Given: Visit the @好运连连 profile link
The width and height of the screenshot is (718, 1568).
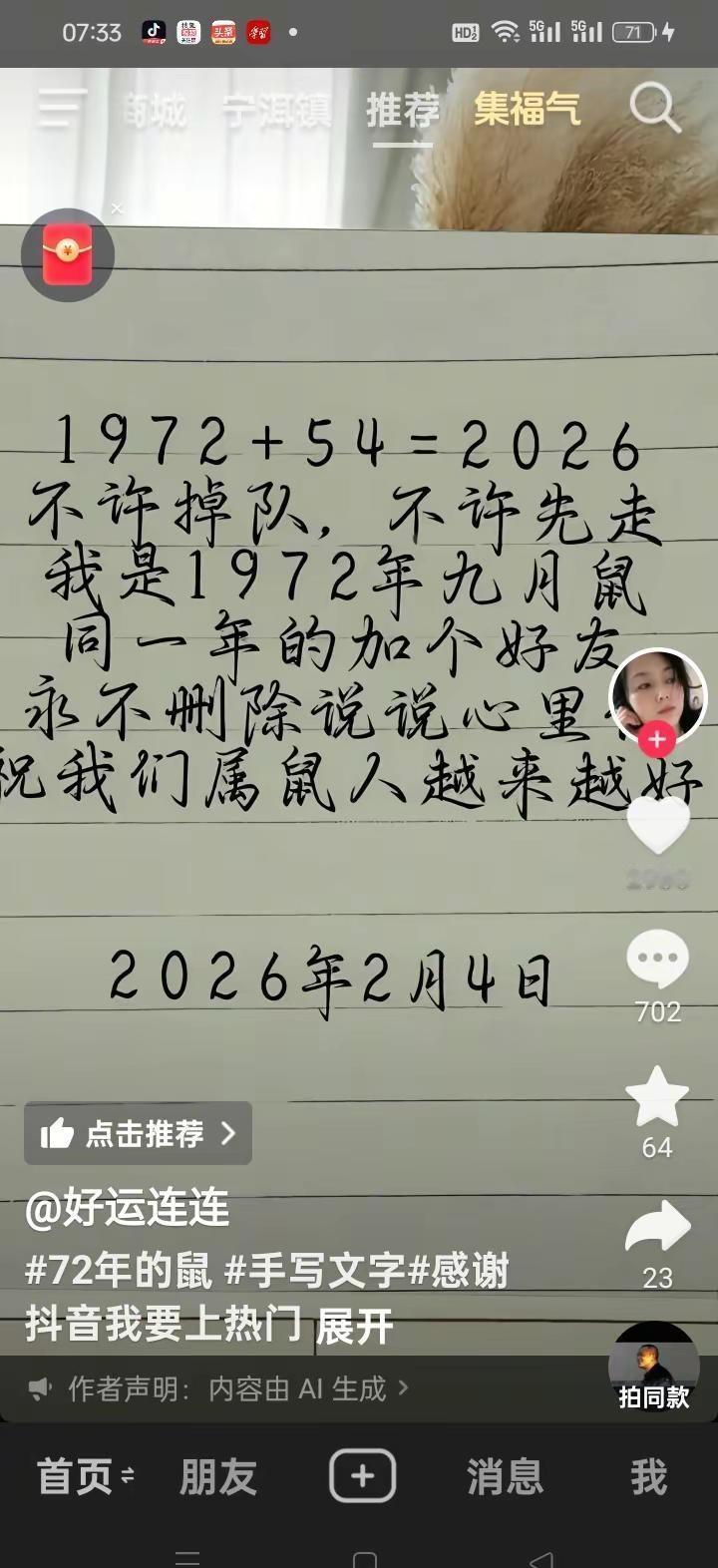Looking at the screenshot, I should pyautogui.click(x=126, y=1212).
